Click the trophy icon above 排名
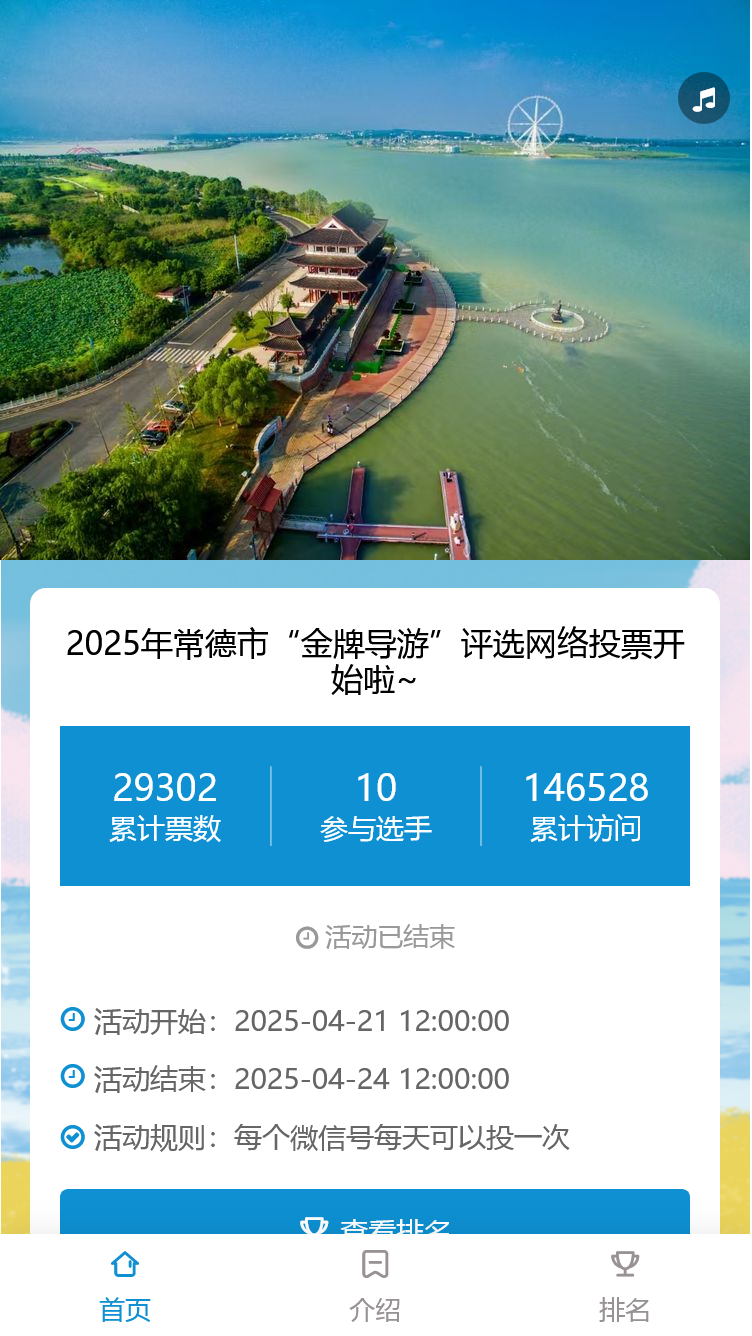The width and height of the screenshot is (752, 1336). (x=626, y=1262)
